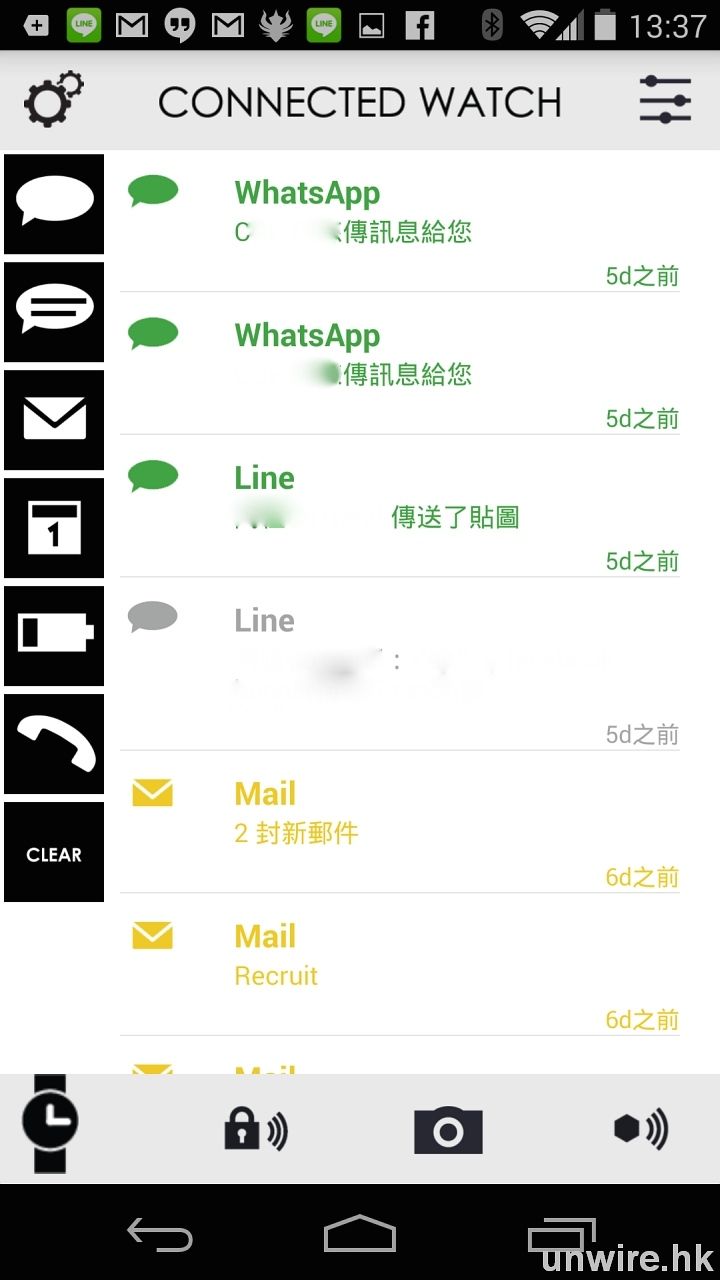The height and width of the screenshot is (1280, 720).
Task: Go to the home screen
Action: 360,1235
